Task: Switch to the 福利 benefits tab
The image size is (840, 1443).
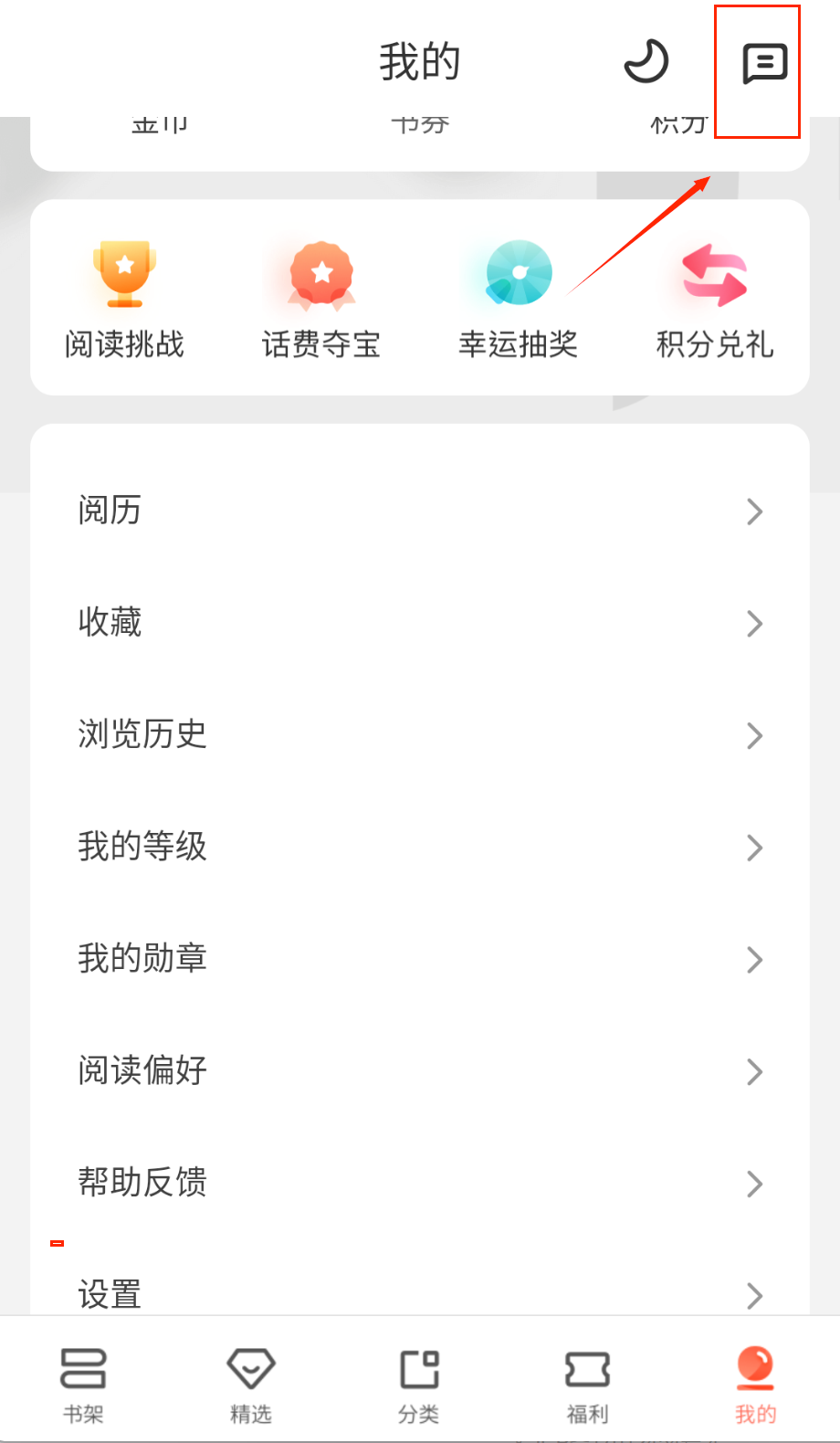Action: click(x=587, y=1383)
